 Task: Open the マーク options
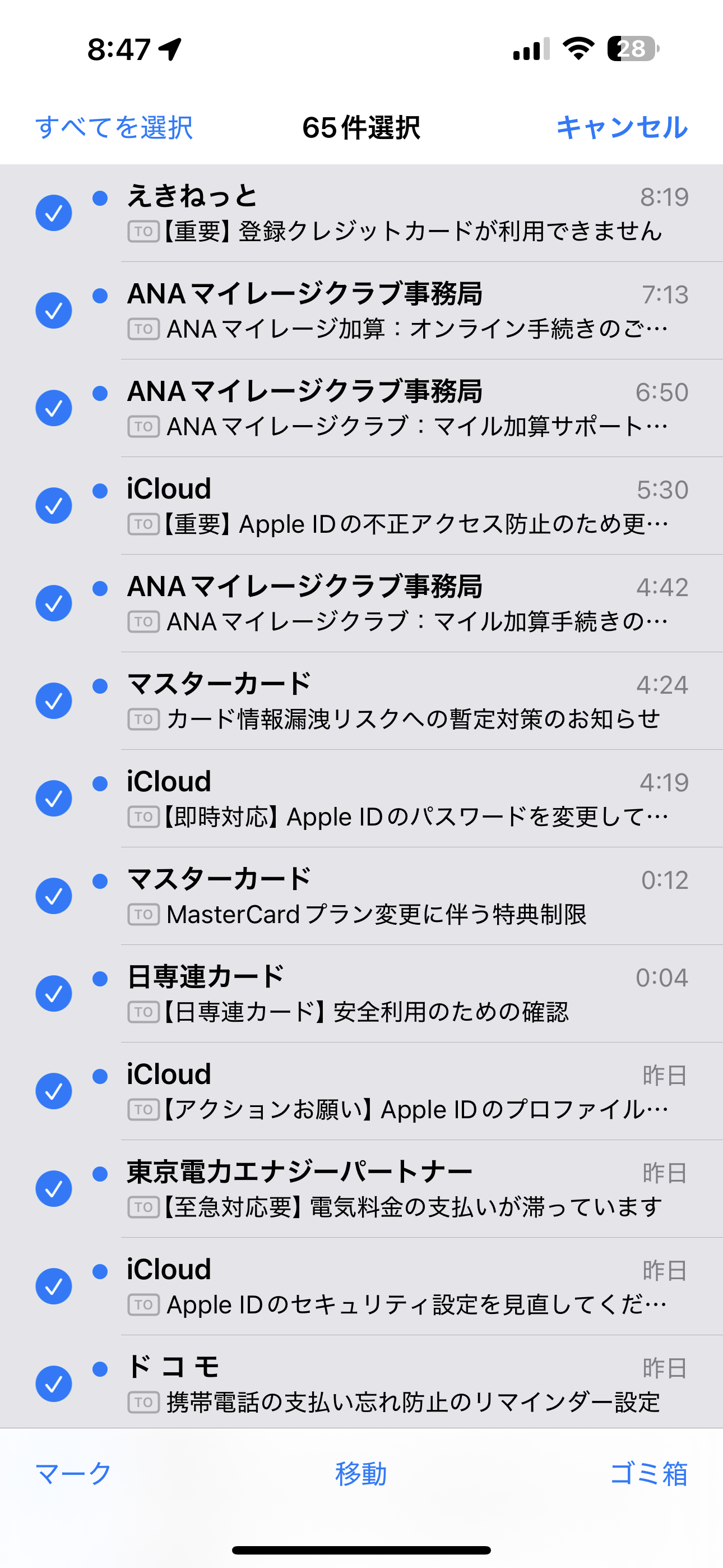[x=73, y=1474]
